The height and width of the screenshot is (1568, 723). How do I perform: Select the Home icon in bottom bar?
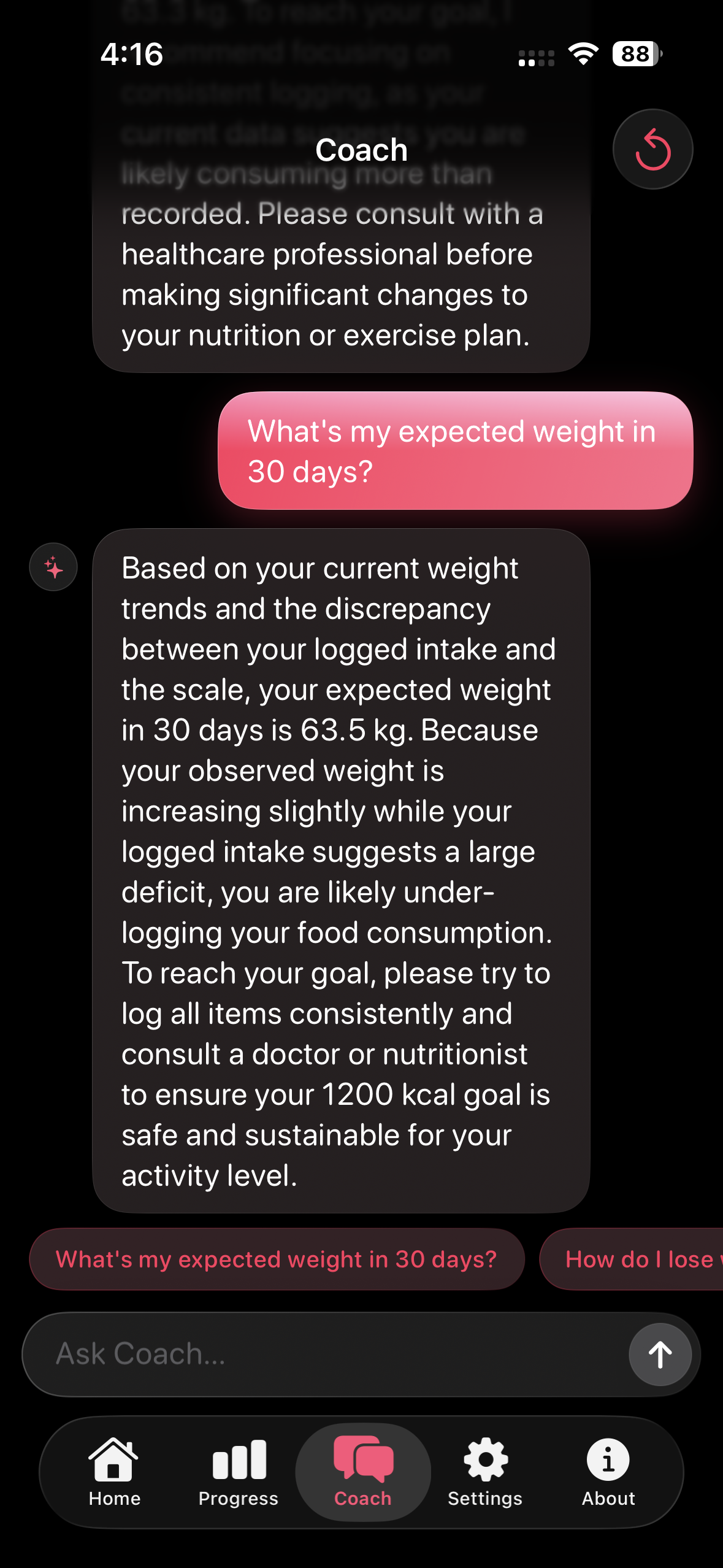pyautogui.click(x=114, y=1459)
